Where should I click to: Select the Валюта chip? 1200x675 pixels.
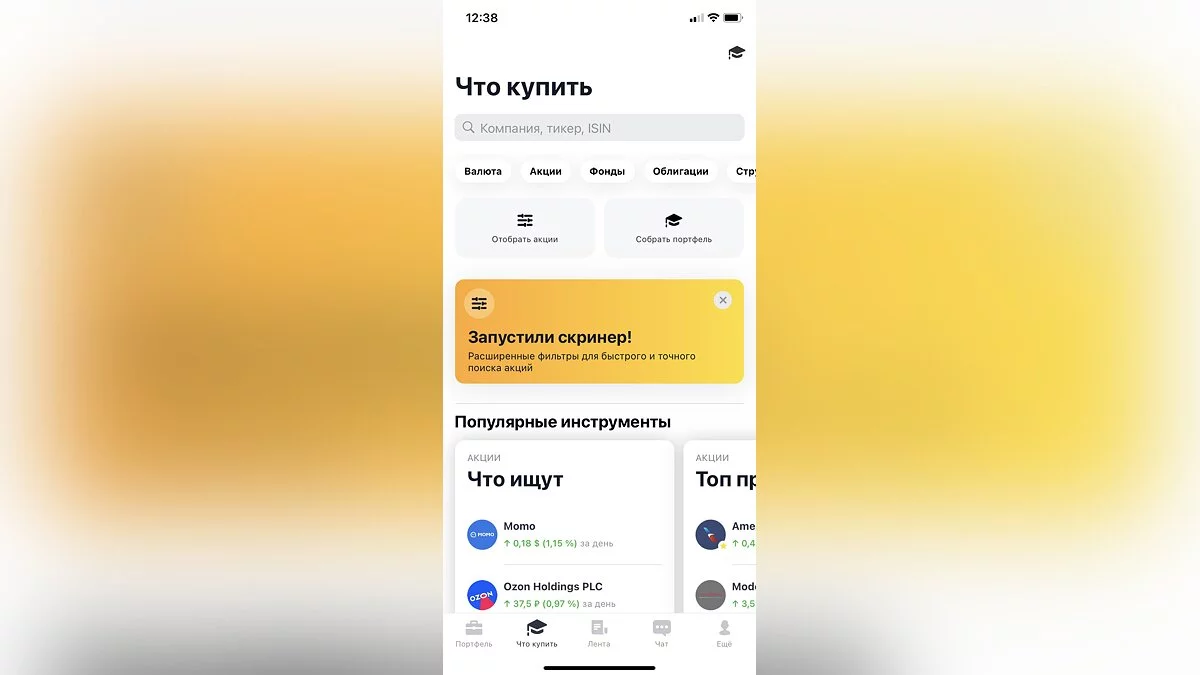[x=483, y=171]
